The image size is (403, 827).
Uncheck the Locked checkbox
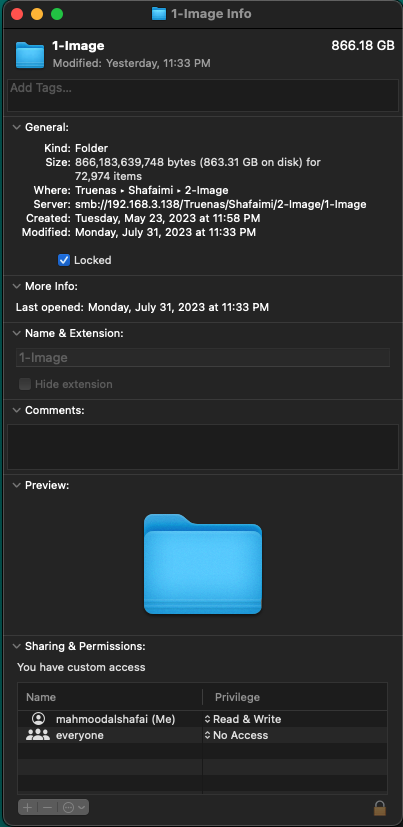tap(64, 260)
